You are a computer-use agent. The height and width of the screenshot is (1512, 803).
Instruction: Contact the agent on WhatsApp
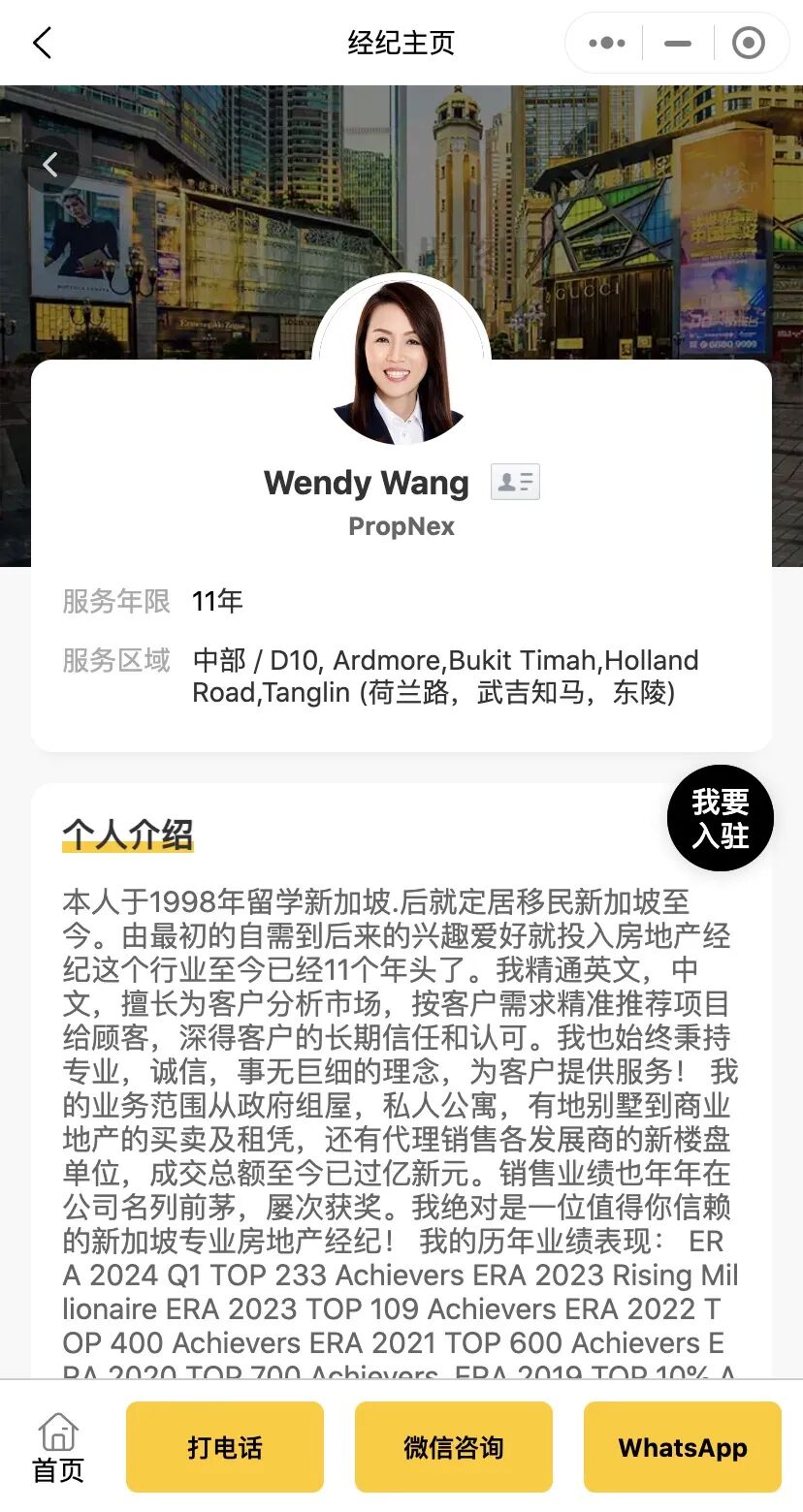pos(682,1447)
